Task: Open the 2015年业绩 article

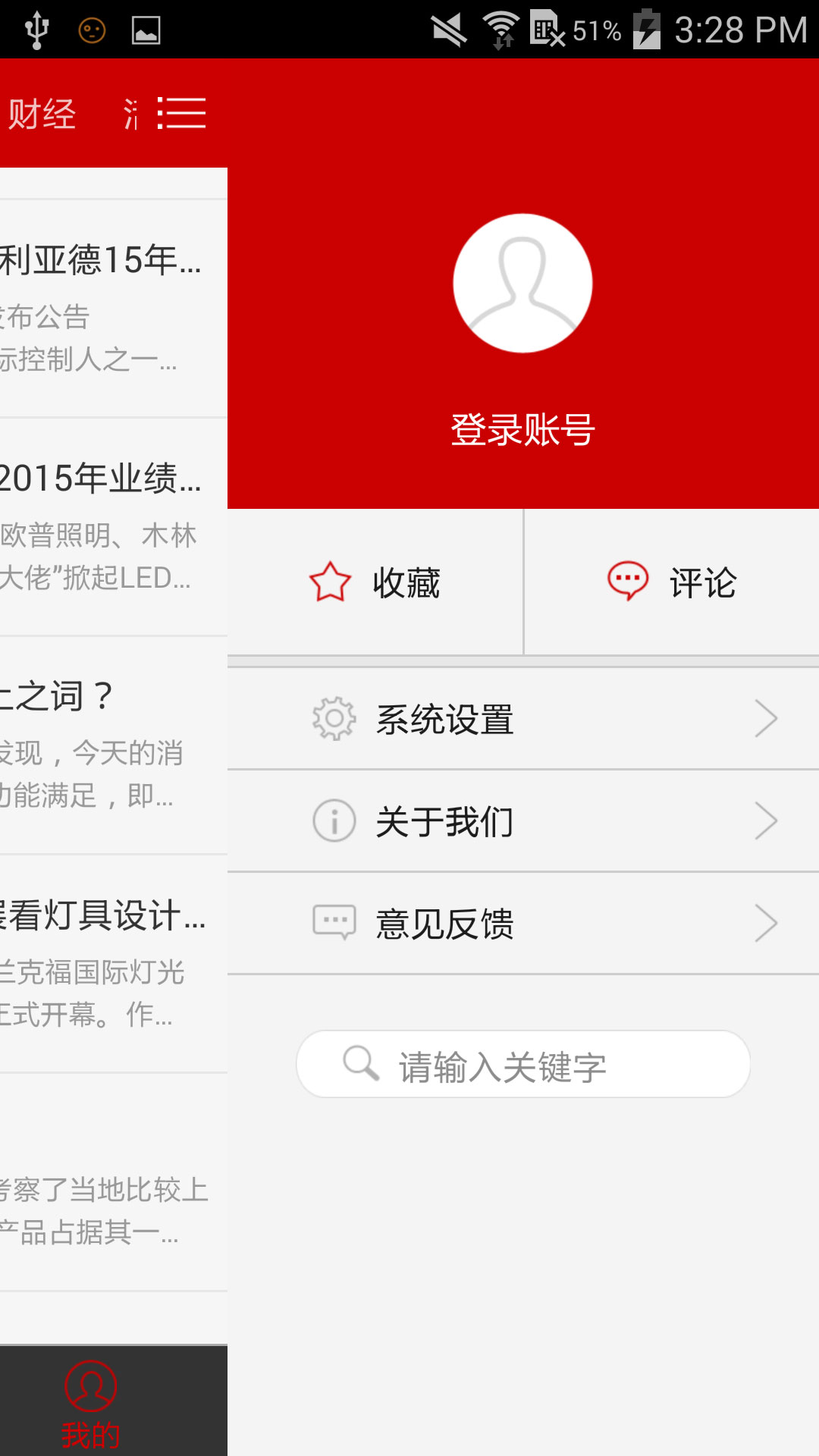Action: [x=106, y=526]
